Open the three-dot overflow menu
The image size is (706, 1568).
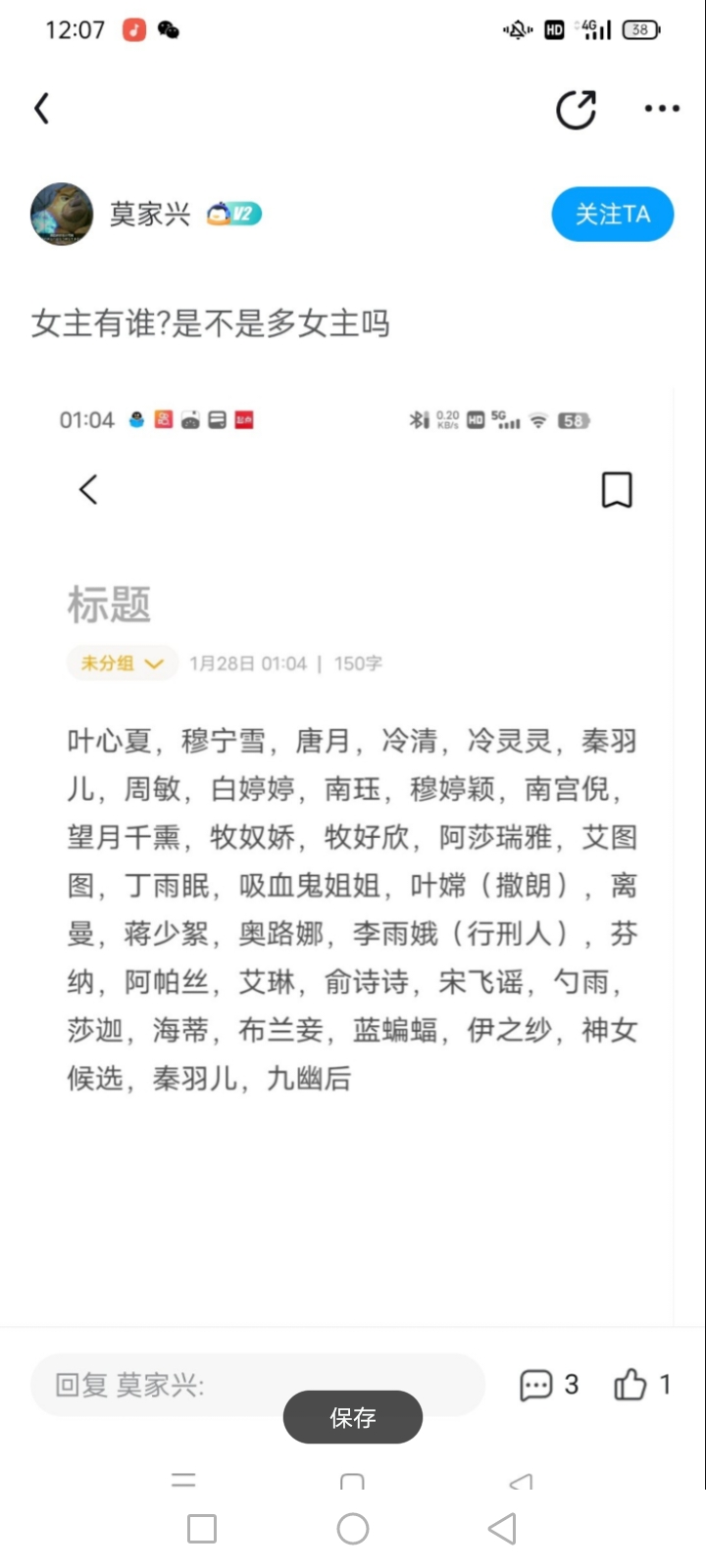tap(662, 109)
